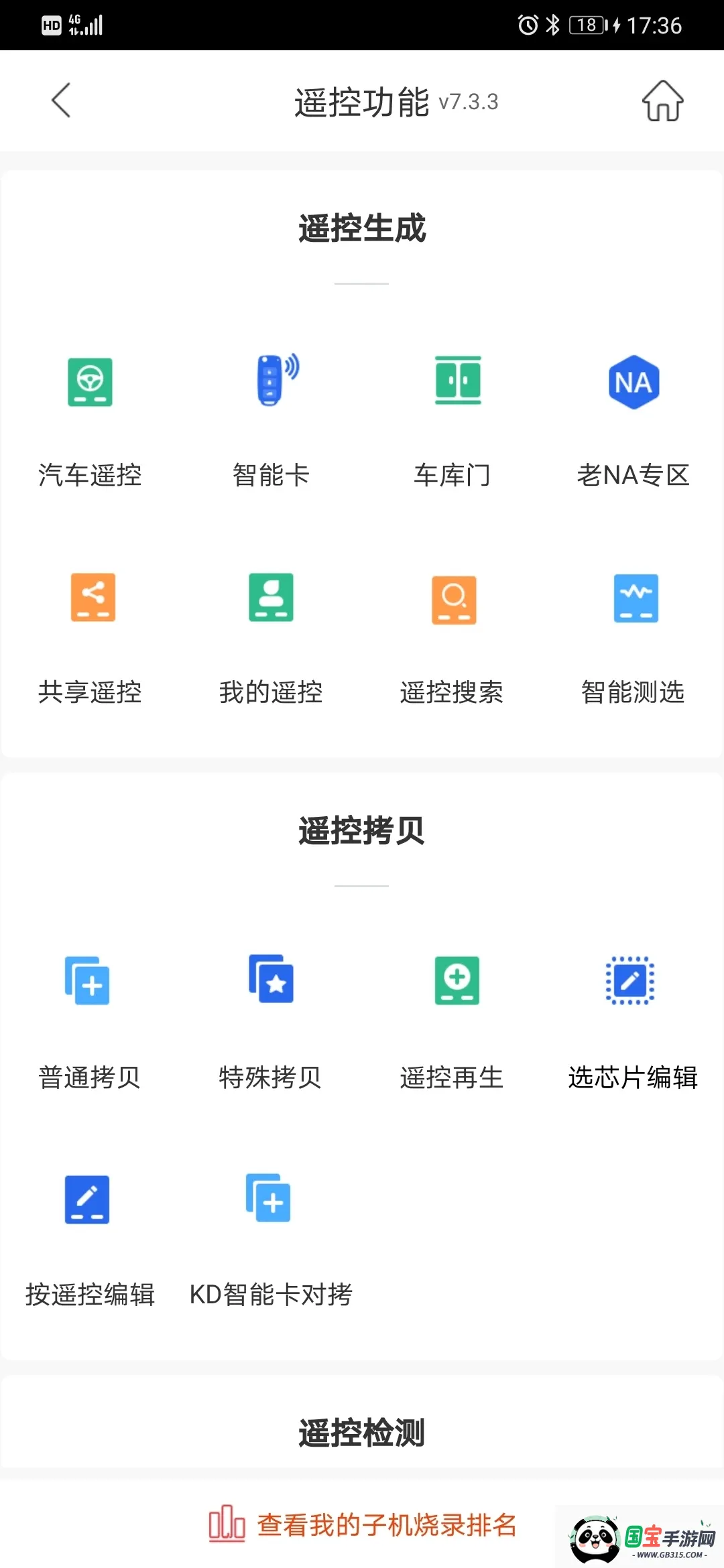Go back using the back arrow
This screenshot has height=1568, width=724.
pos(60,101)
